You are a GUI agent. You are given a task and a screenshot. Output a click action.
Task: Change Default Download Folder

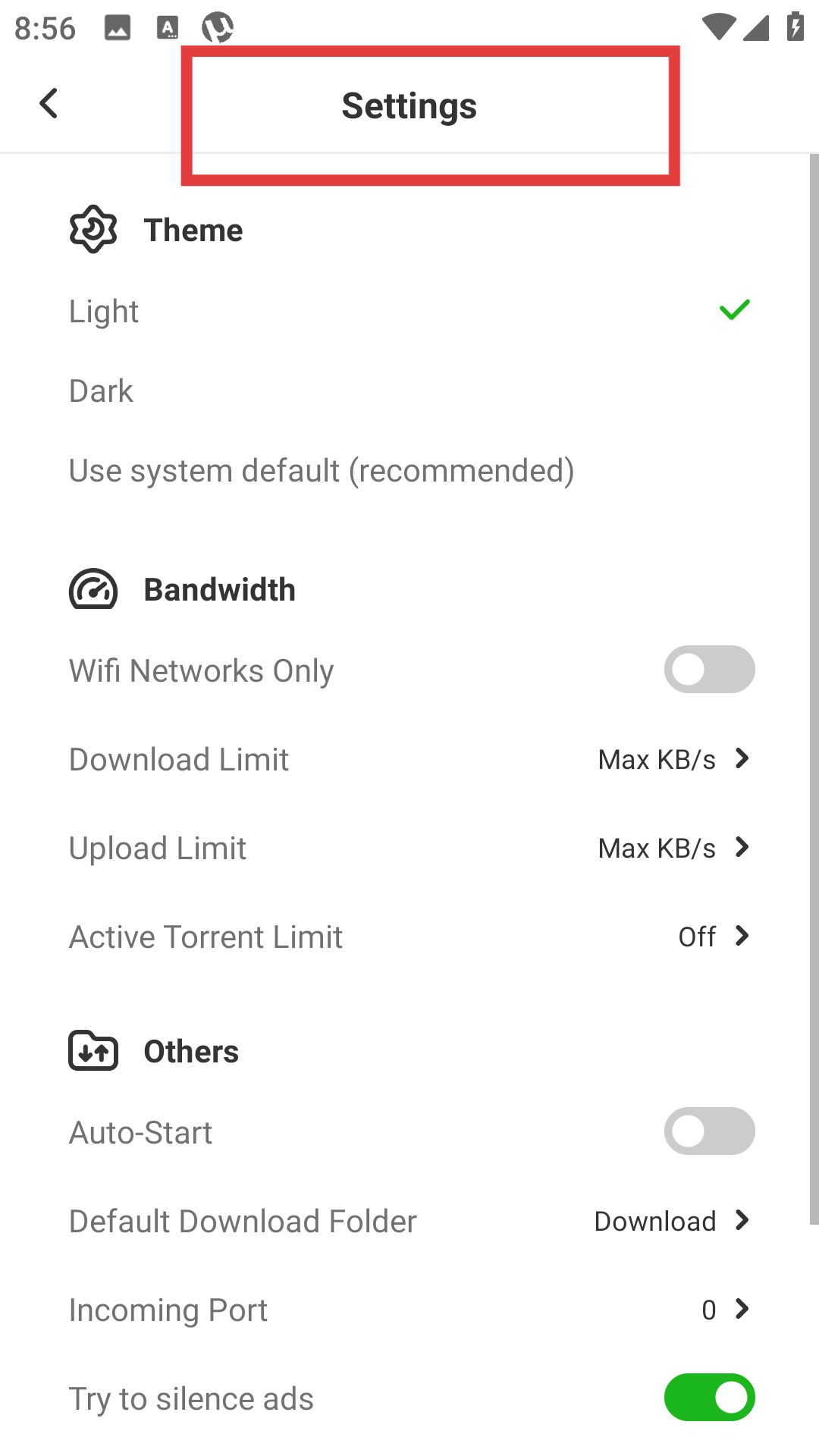(409, 1221)
